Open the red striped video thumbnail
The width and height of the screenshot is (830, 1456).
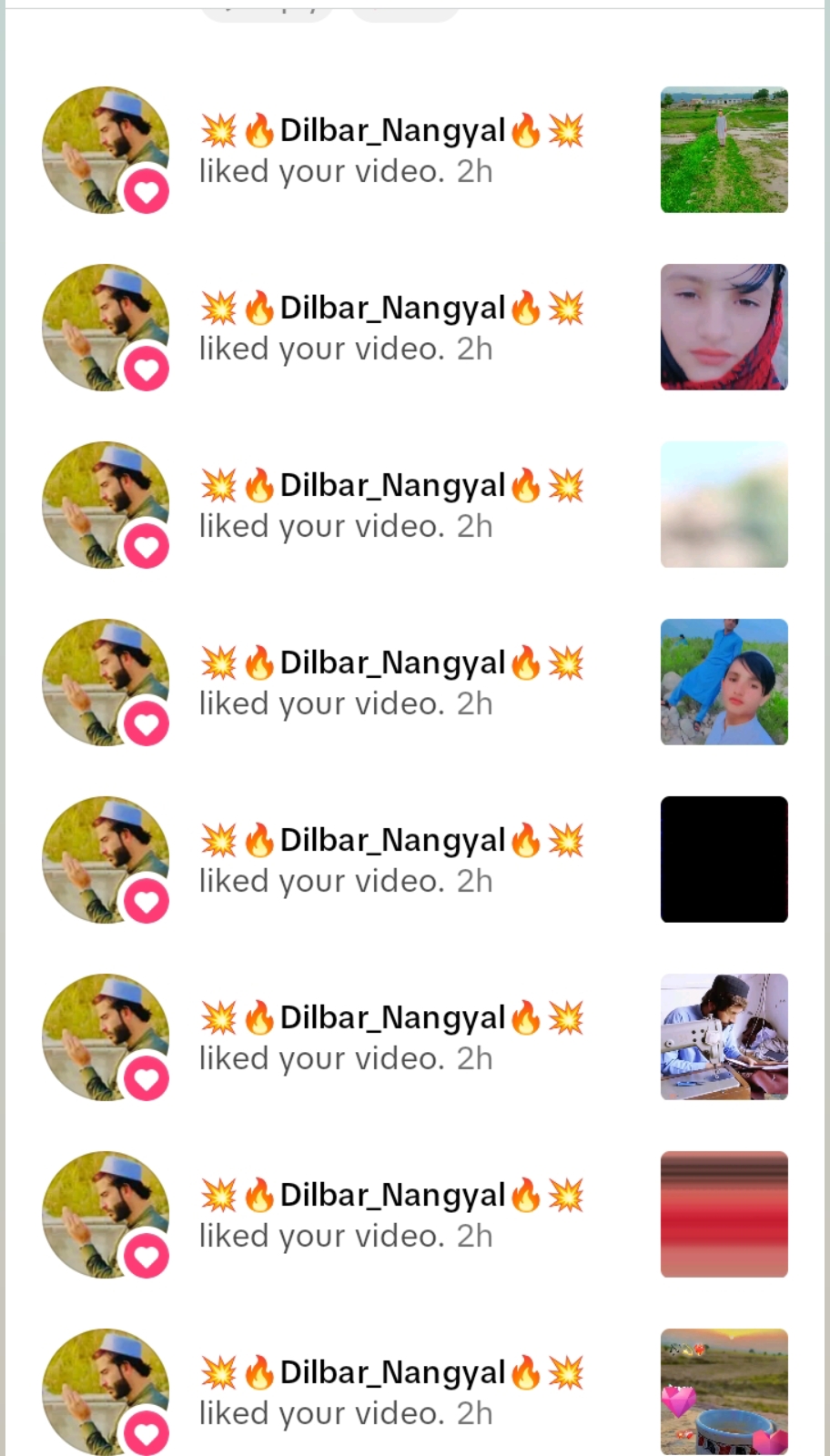point(724,1215)
